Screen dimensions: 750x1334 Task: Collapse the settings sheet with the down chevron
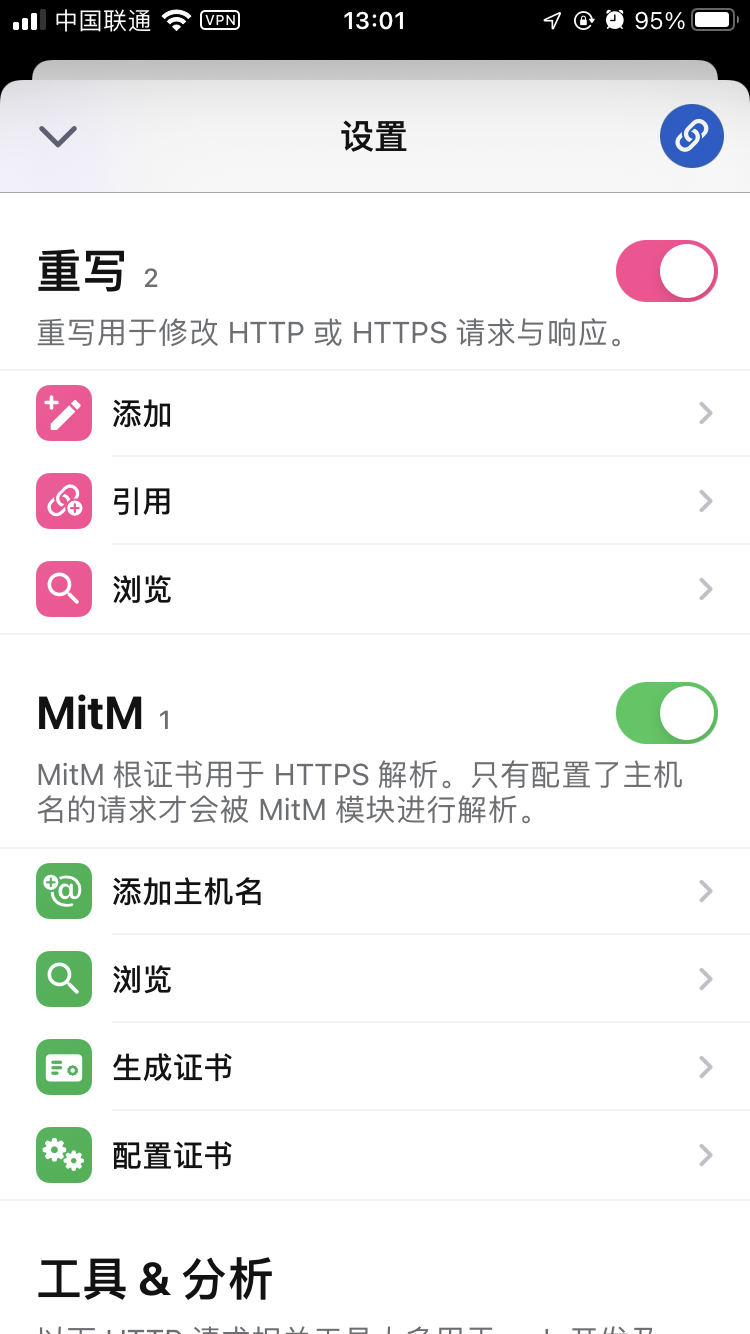point(57,135)
